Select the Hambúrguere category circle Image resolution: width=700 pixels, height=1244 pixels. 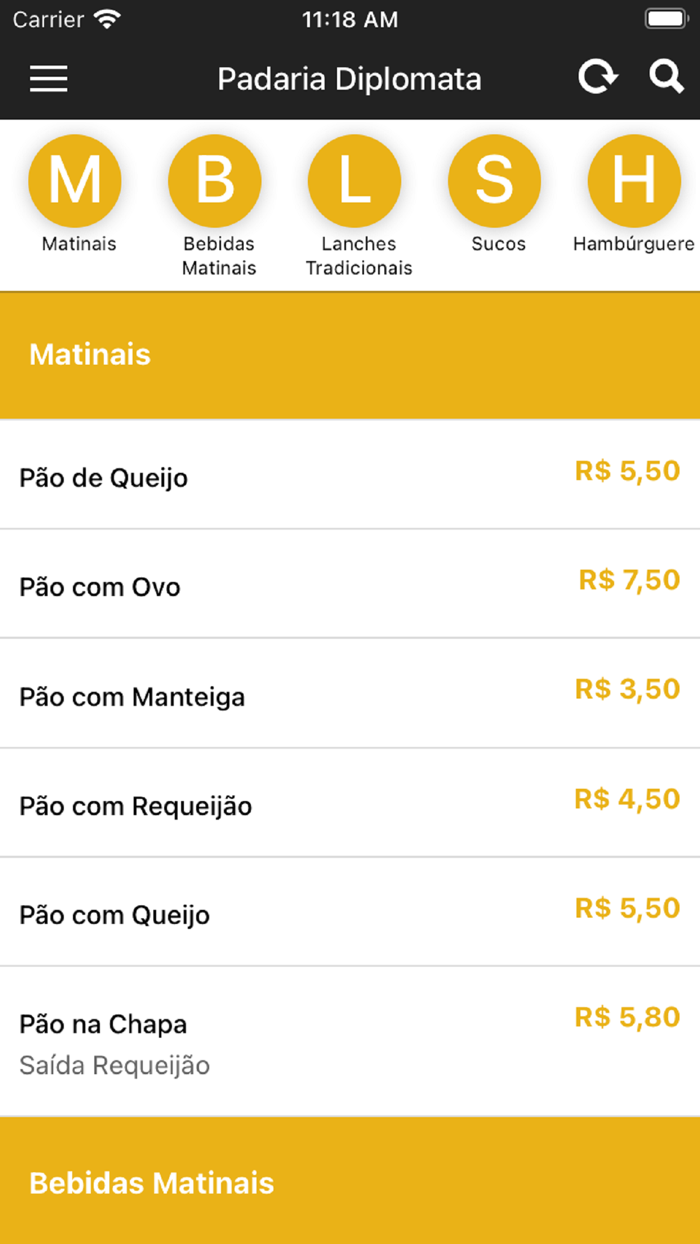pyautogui.click(x=634, y=182)
